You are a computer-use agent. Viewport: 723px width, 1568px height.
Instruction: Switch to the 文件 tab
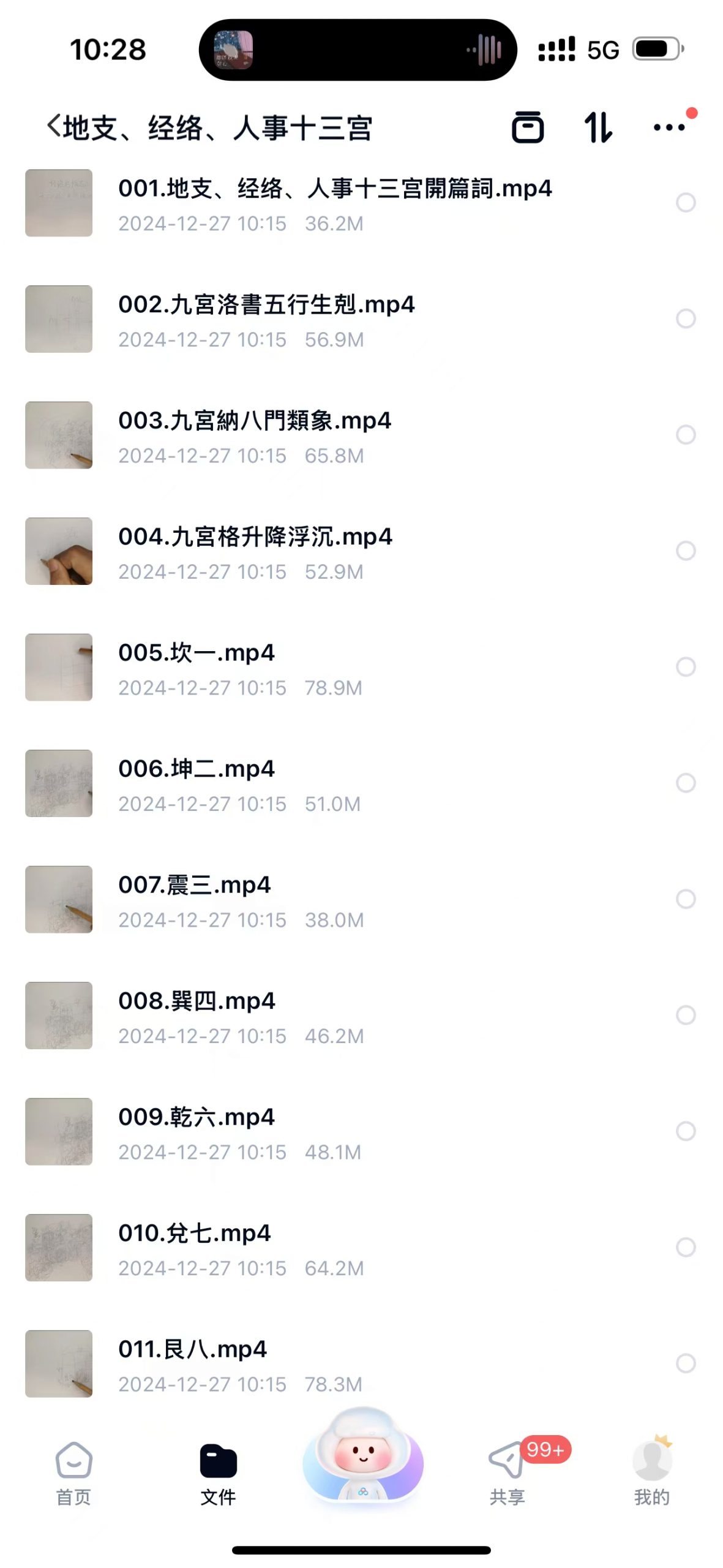tap(218, 1474)
